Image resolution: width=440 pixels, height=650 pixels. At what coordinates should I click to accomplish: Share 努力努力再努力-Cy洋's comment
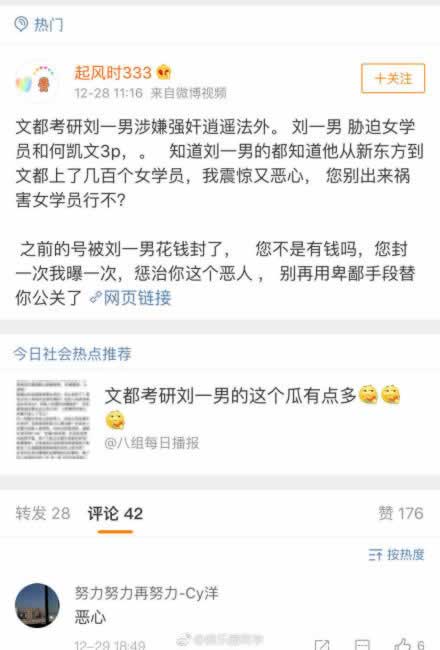[322, 645]
